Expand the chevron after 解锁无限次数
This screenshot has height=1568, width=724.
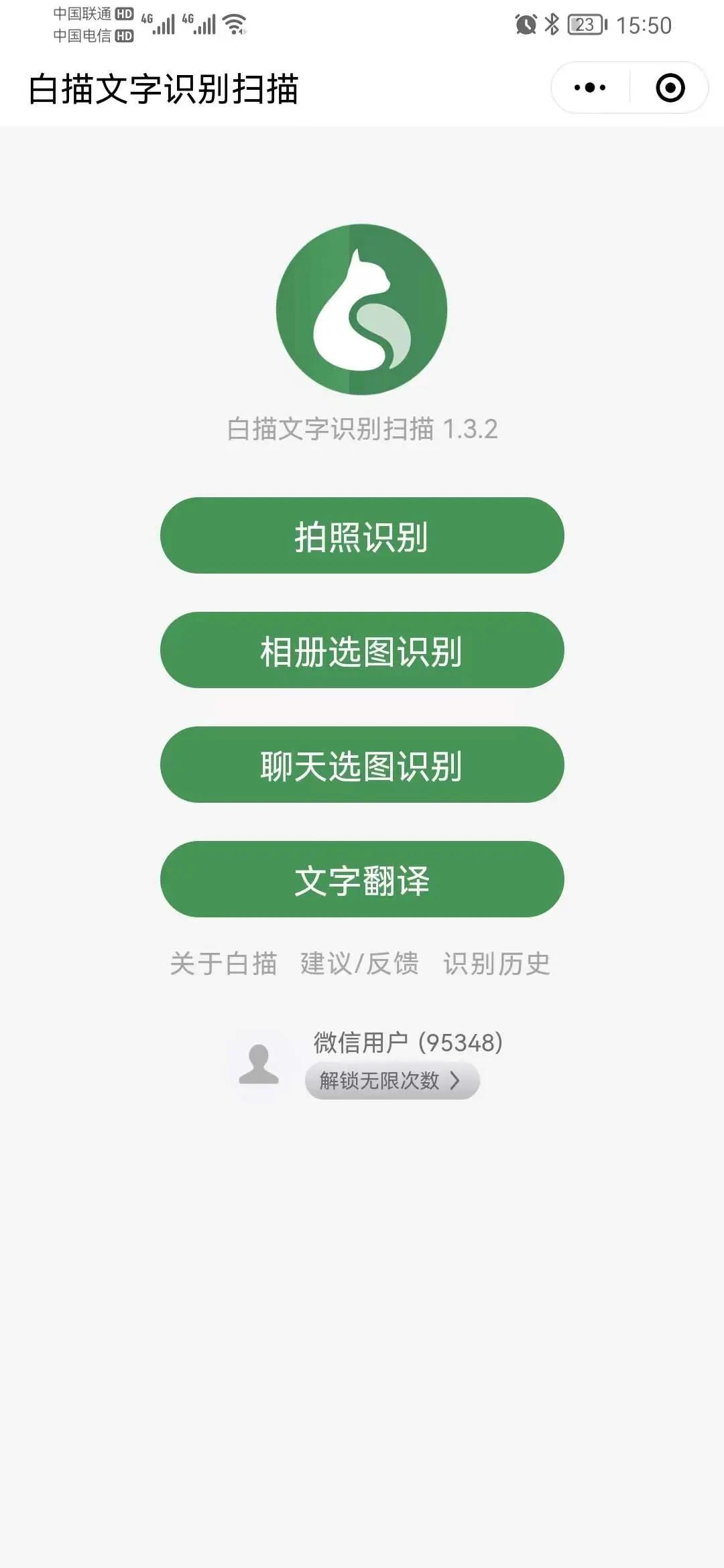(x=454, y=1078)
